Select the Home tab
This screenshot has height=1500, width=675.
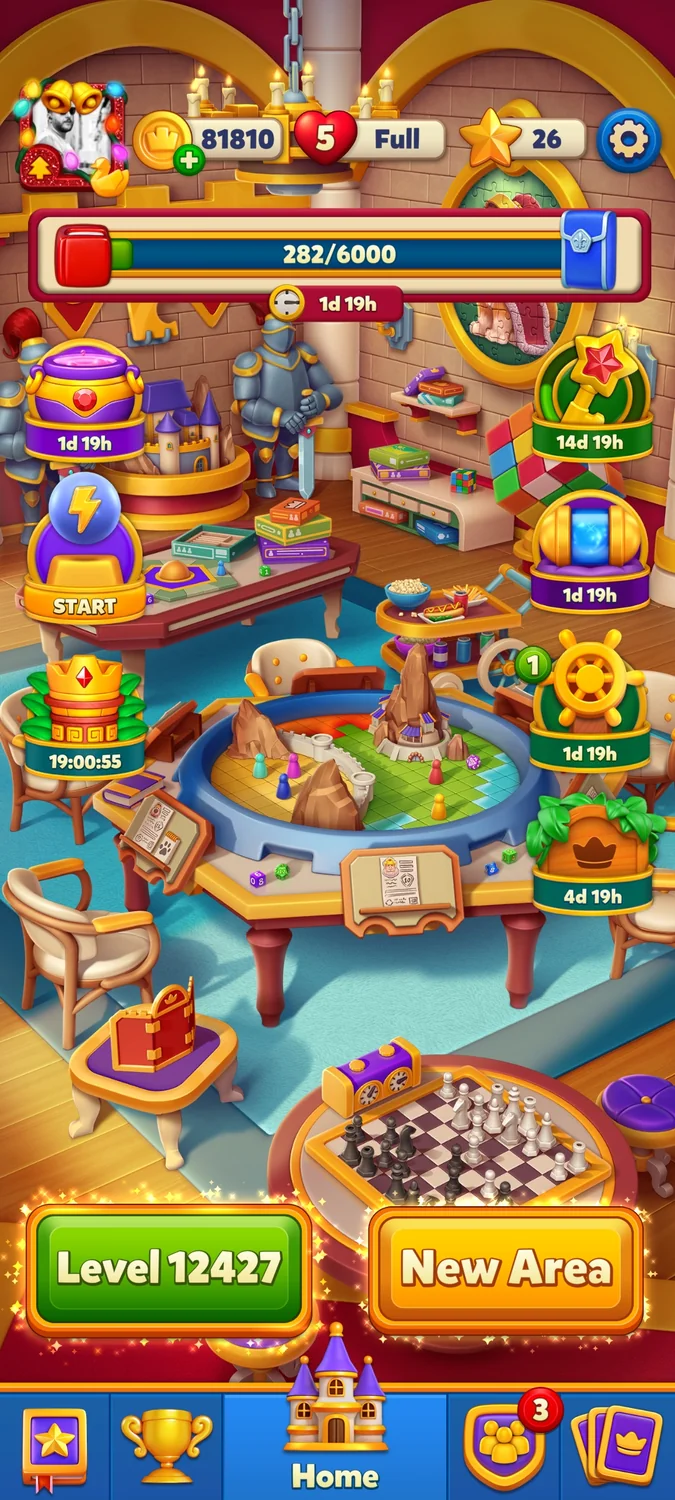coord(335,1444)
